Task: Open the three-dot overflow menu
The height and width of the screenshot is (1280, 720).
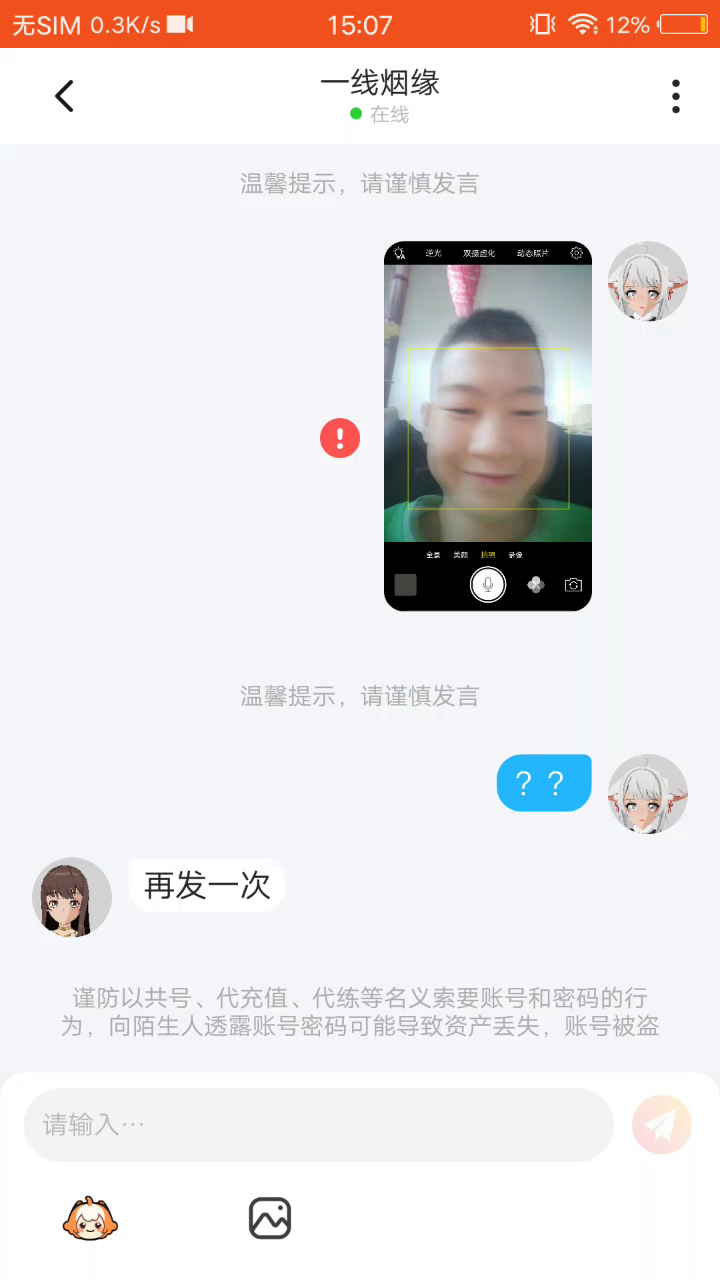Action: (x=676, y=96)
